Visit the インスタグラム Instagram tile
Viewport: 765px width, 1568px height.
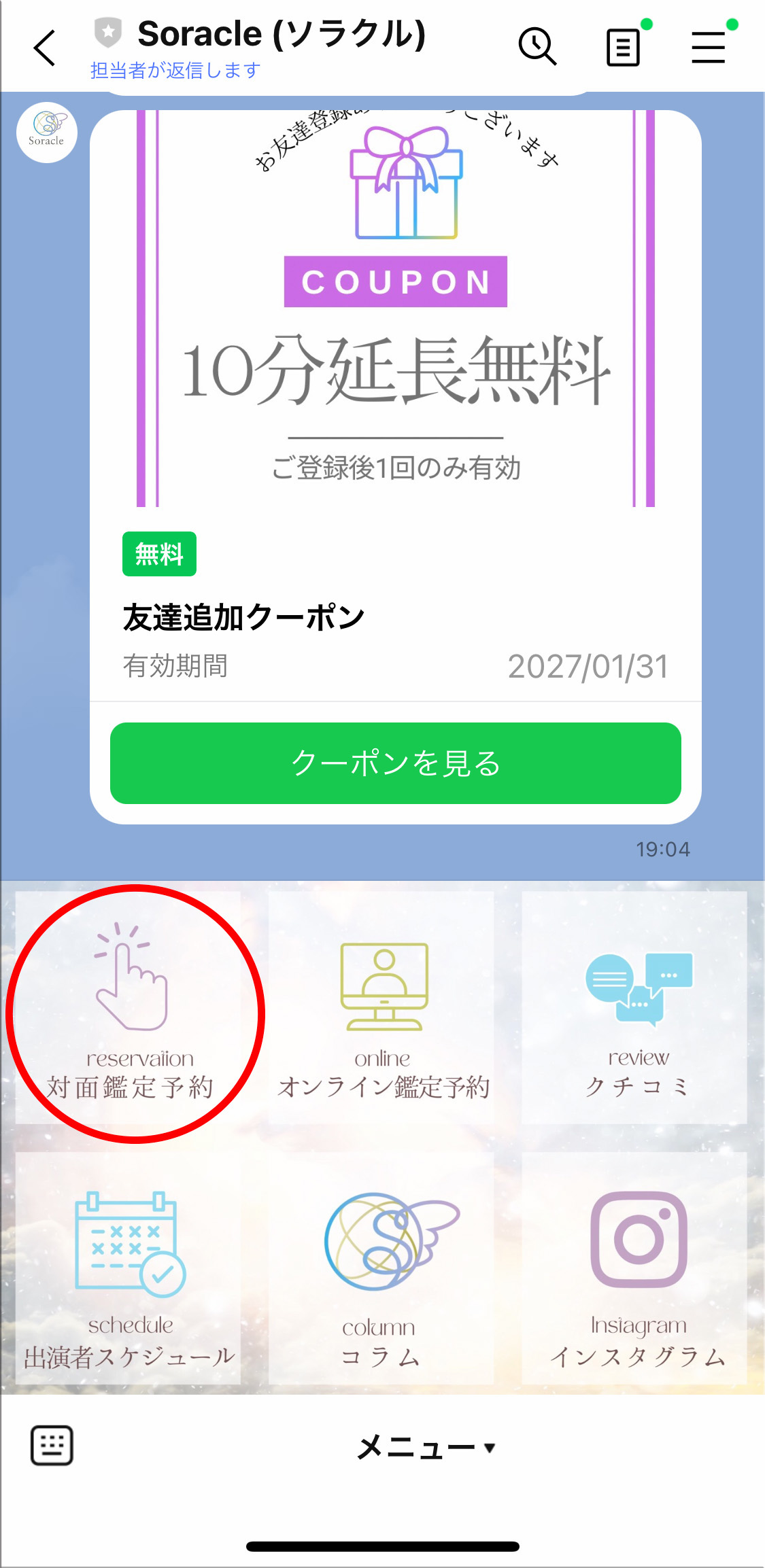tap(634, 1268)
